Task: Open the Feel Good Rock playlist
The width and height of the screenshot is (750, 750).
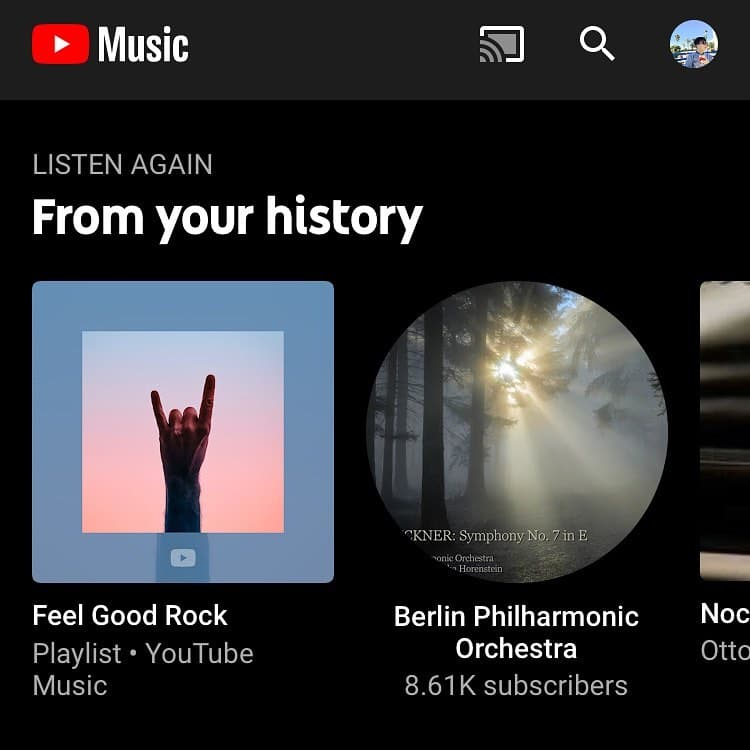Action: (183, 432)
